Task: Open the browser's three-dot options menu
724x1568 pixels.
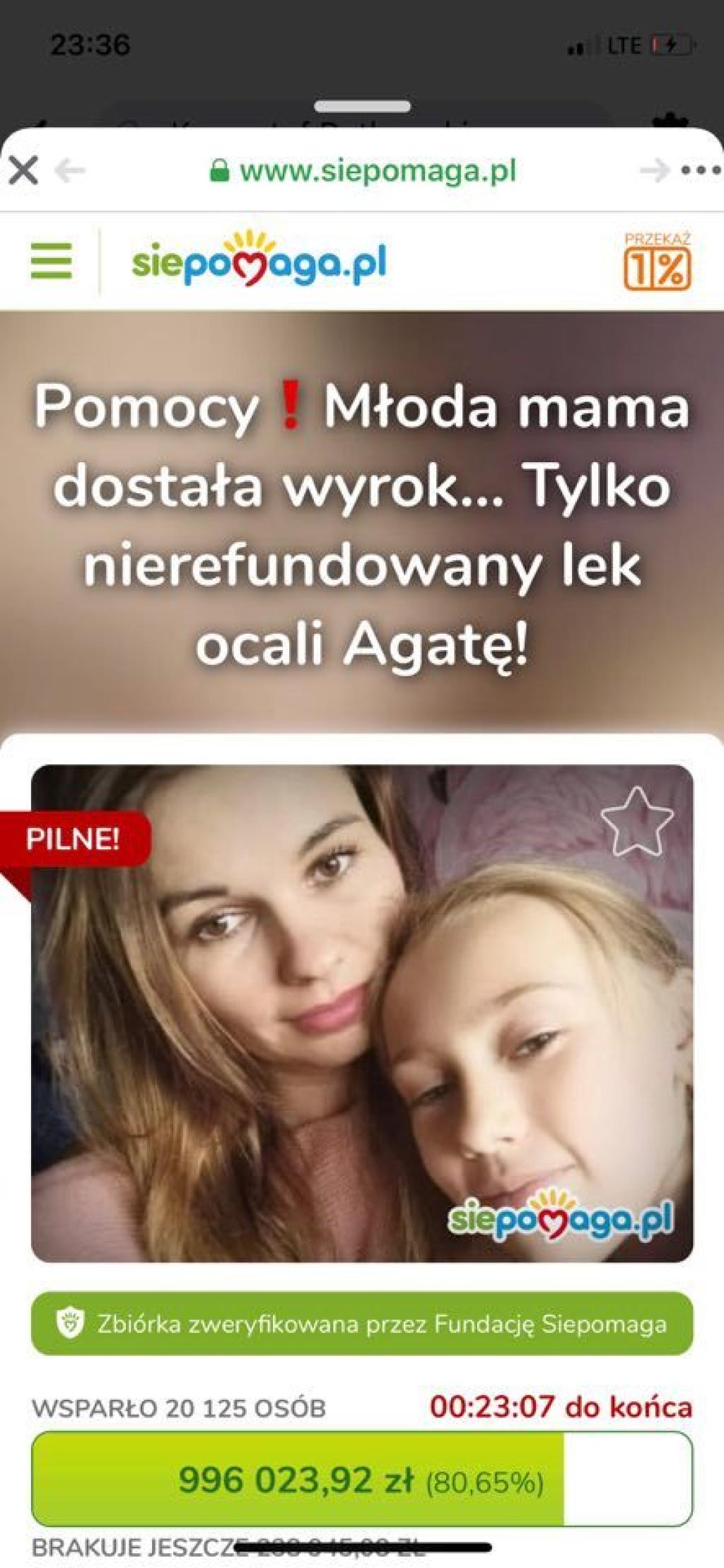Action: 700,170
